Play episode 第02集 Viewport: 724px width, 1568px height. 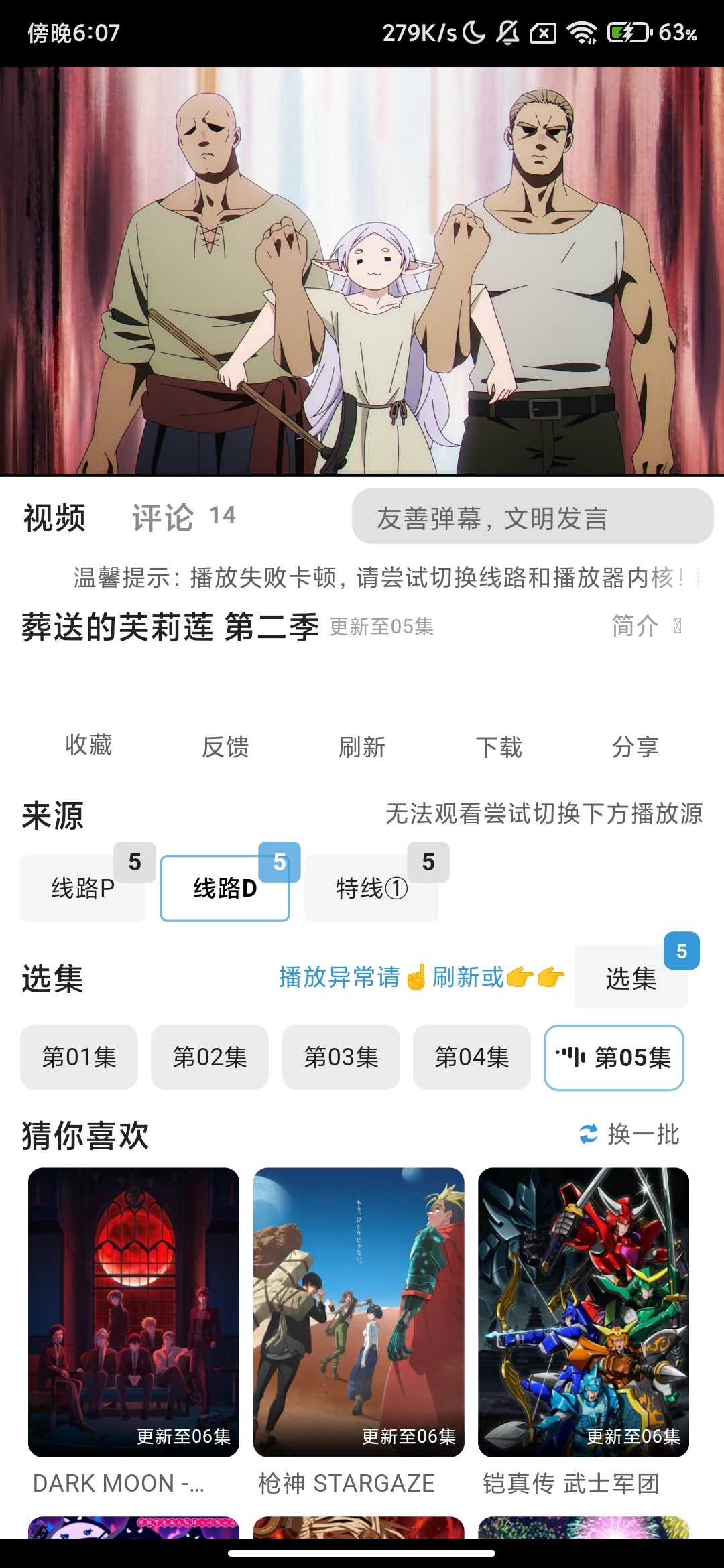tap(210, 1057)
